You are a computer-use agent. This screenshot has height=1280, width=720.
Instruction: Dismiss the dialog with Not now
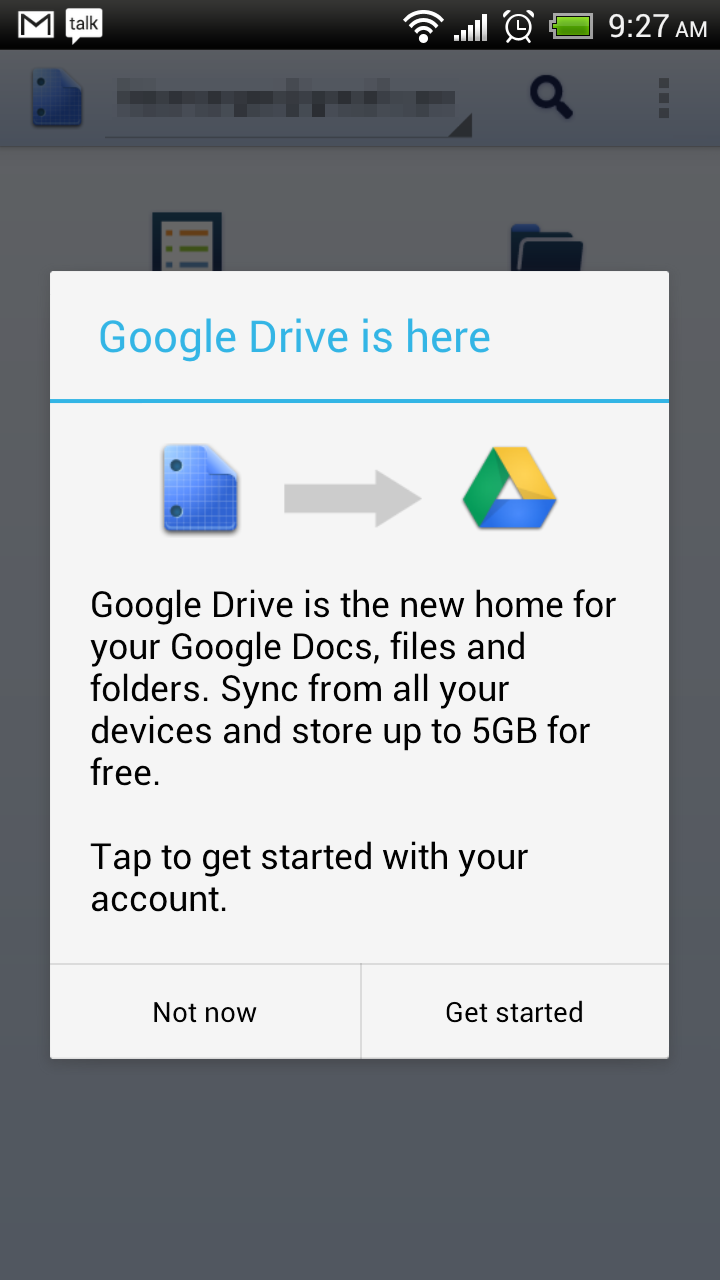(205, 1012)
